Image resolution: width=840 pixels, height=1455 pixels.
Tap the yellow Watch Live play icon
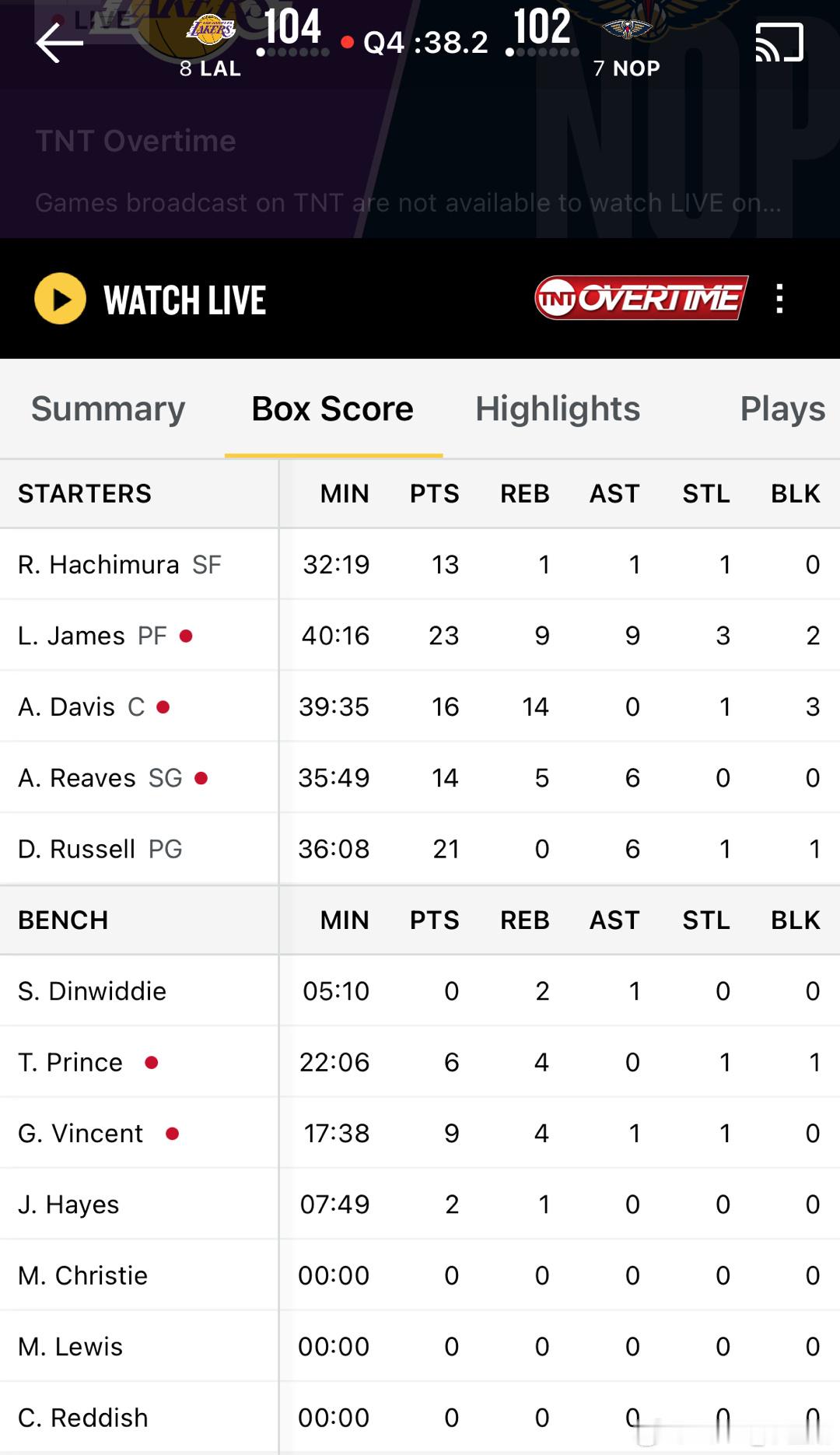(x=60, y=300)
